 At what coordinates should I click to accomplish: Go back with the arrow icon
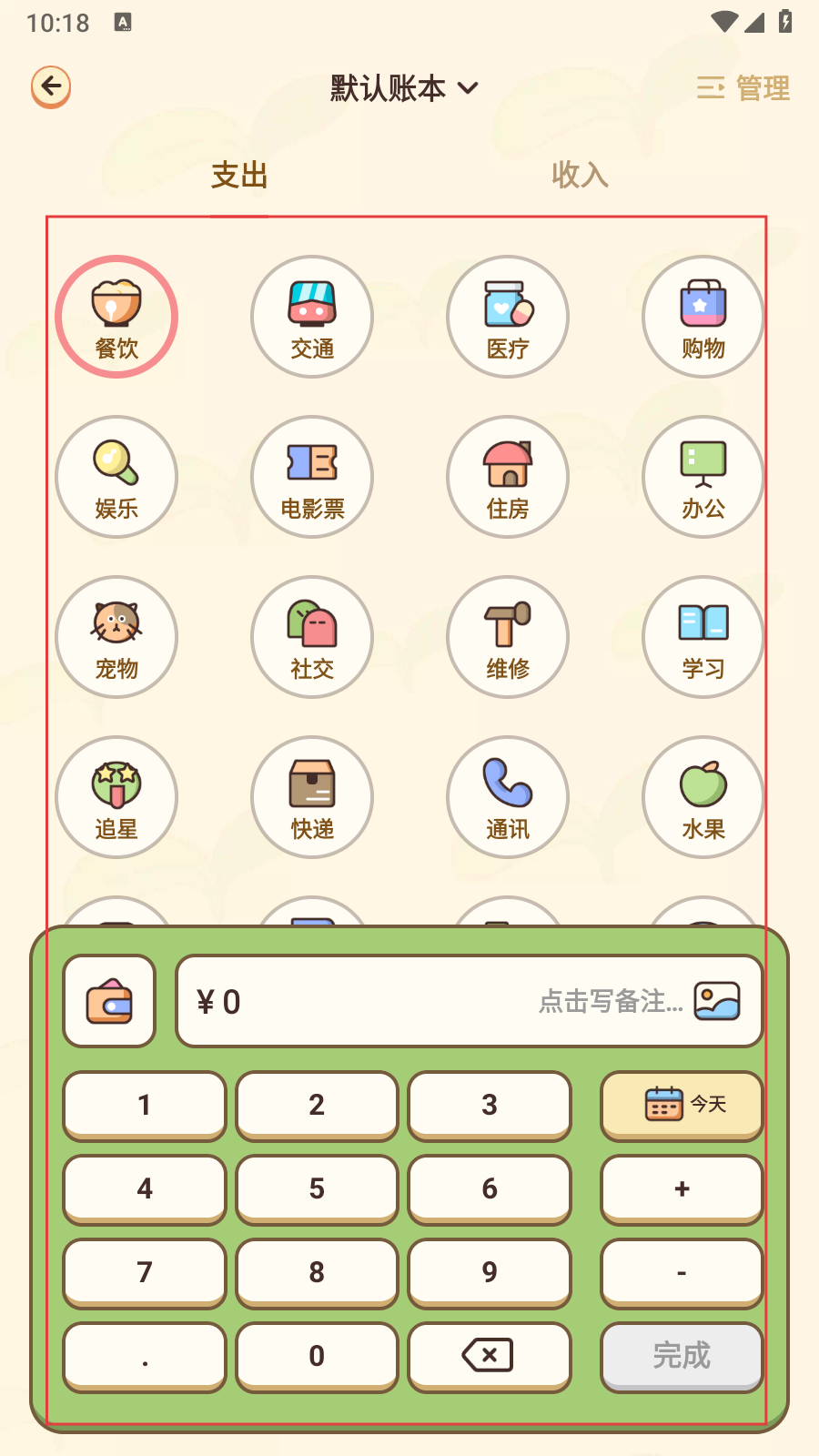[x=51, y=87]
